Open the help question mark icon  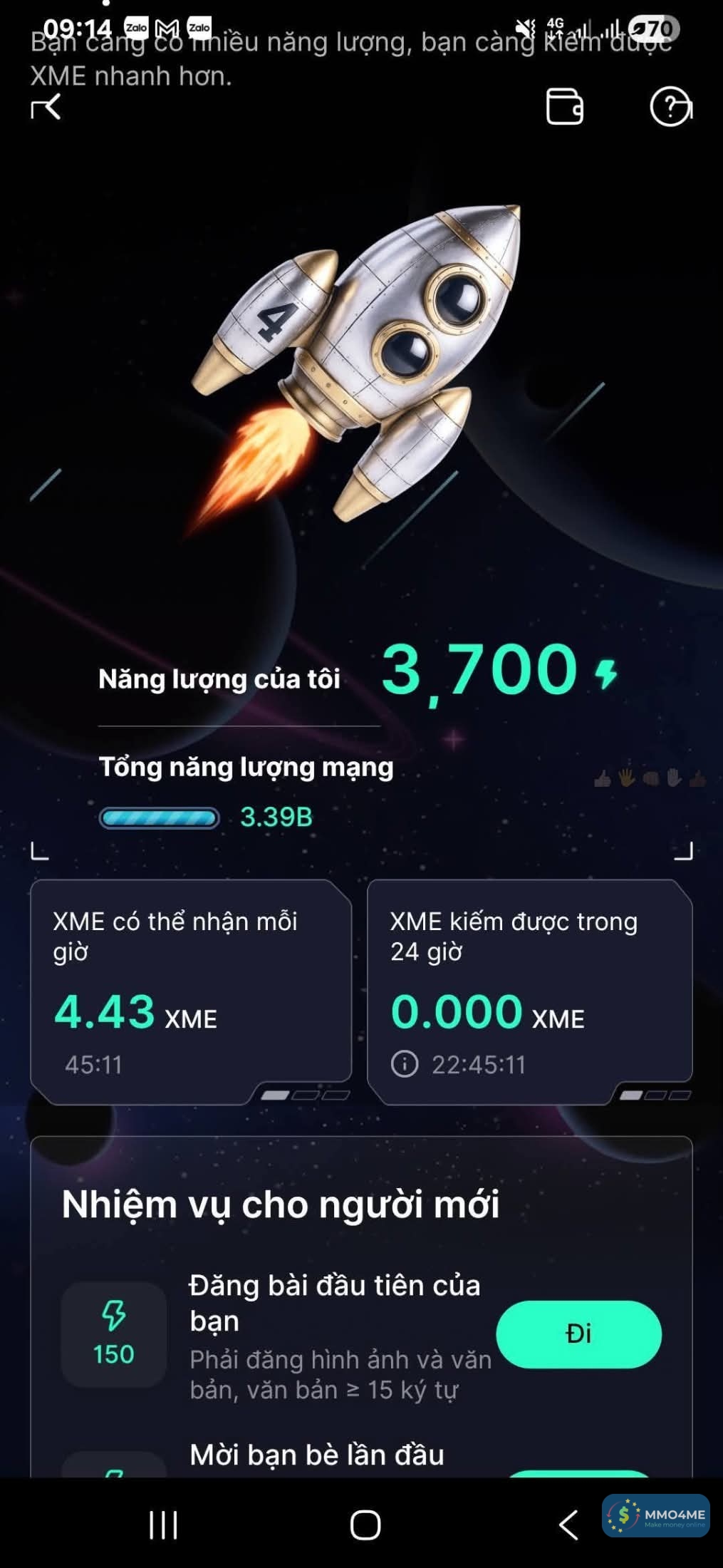coord(670,107)
